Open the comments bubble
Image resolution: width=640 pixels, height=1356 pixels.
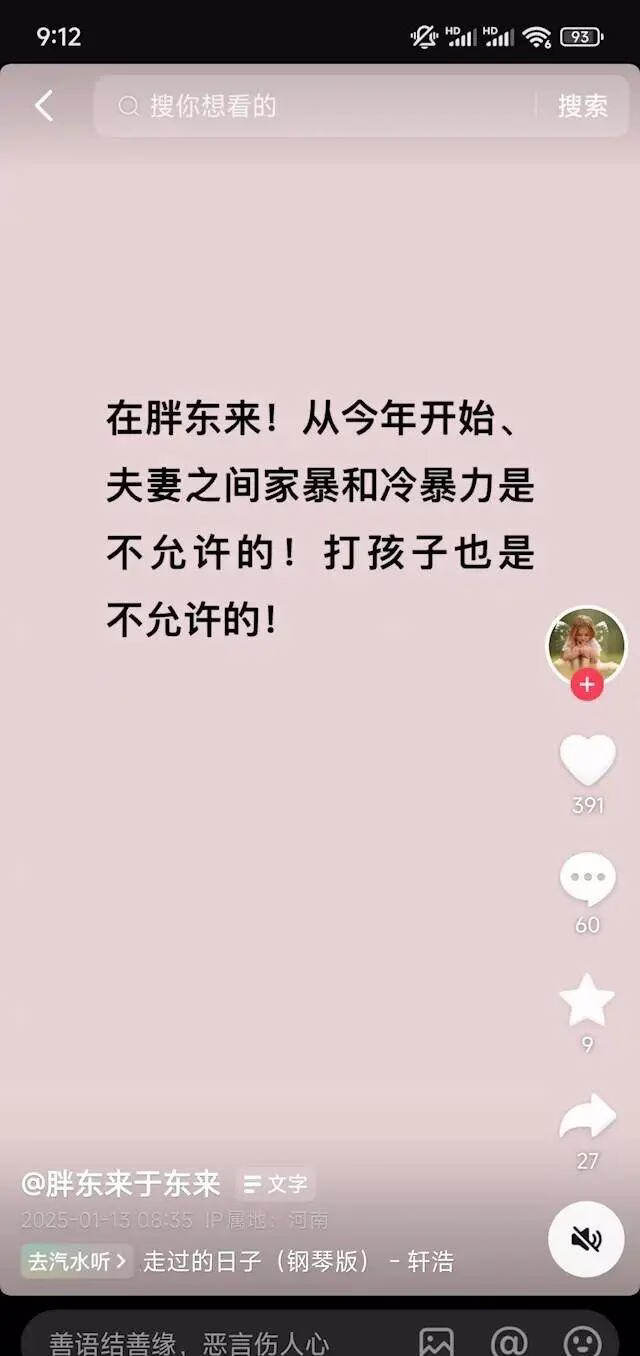click(587, 881)
